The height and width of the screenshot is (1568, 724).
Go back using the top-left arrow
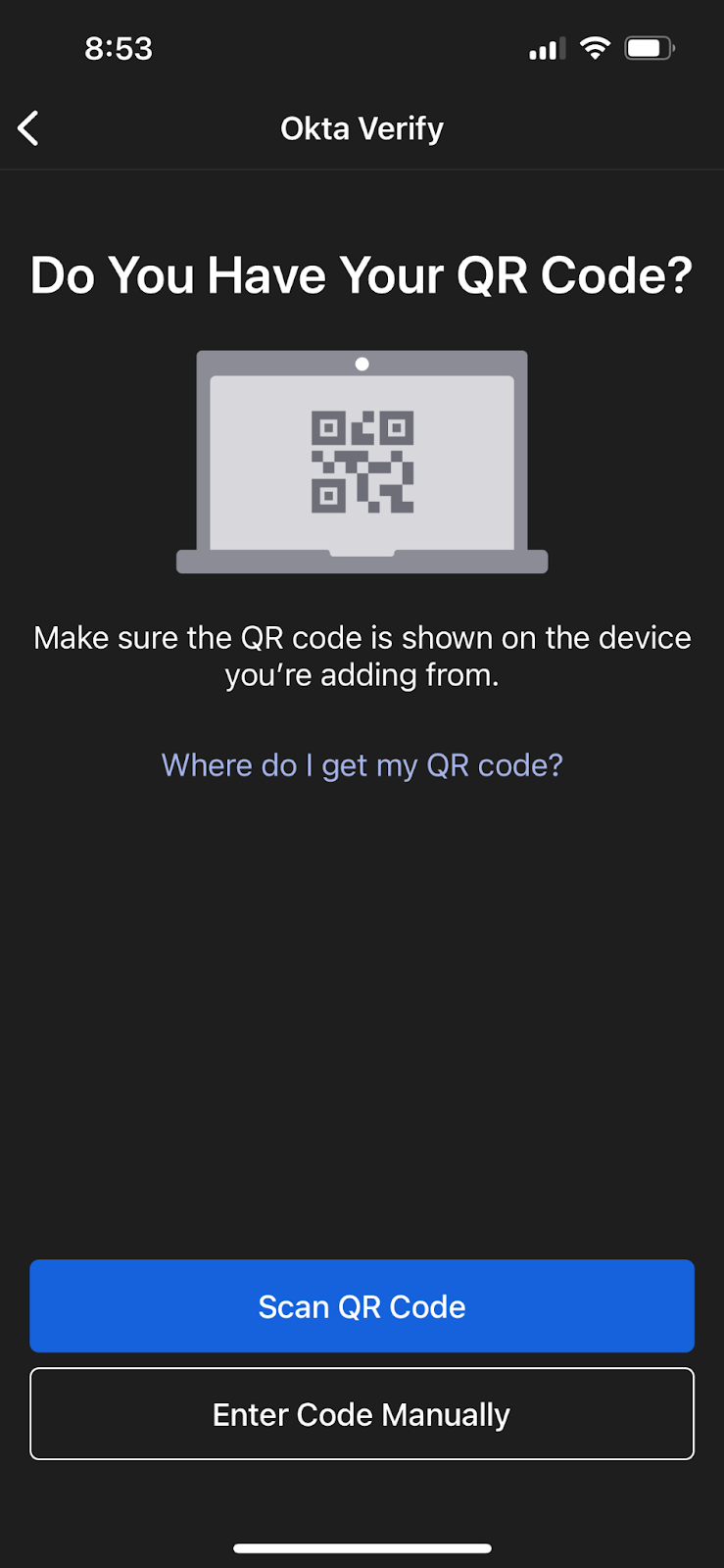coord(29,128)
